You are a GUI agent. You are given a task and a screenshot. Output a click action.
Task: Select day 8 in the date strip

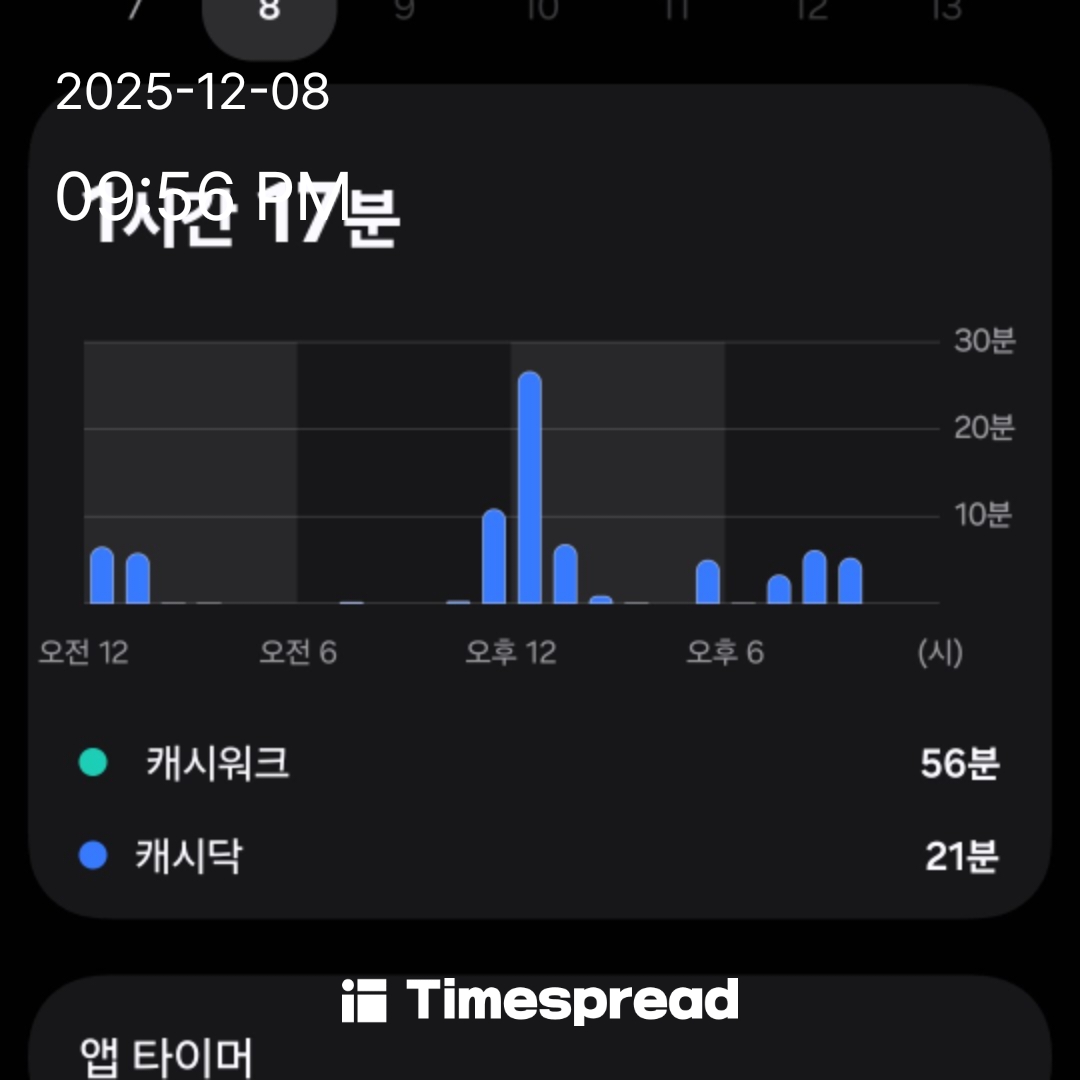click(268, 14)
